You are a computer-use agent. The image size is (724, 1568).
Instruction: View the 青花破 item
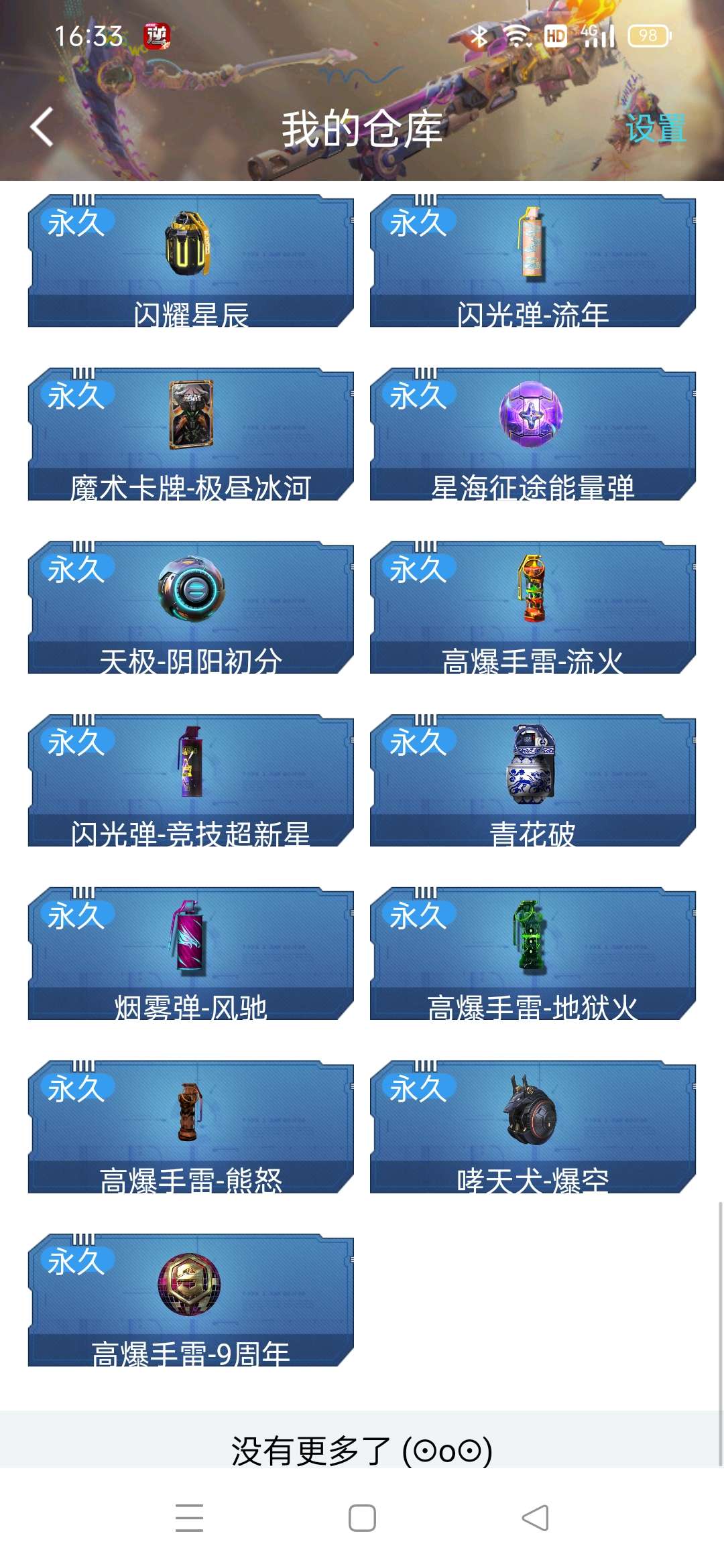pyautogui.click(x=532, y=781)
